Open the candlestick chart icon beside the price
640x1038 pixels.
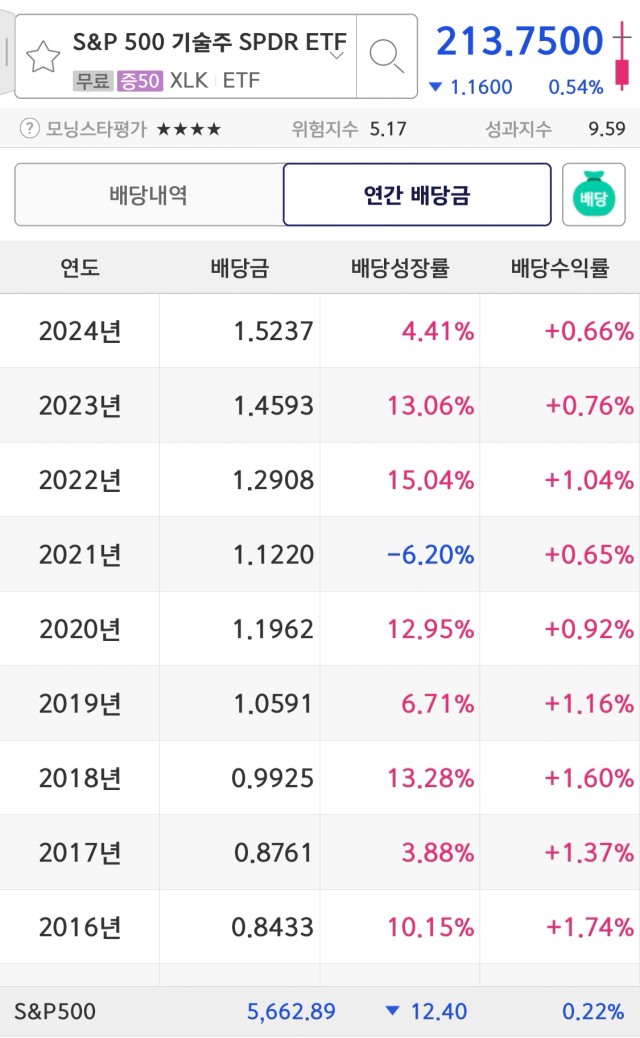(x=621, y=56)
